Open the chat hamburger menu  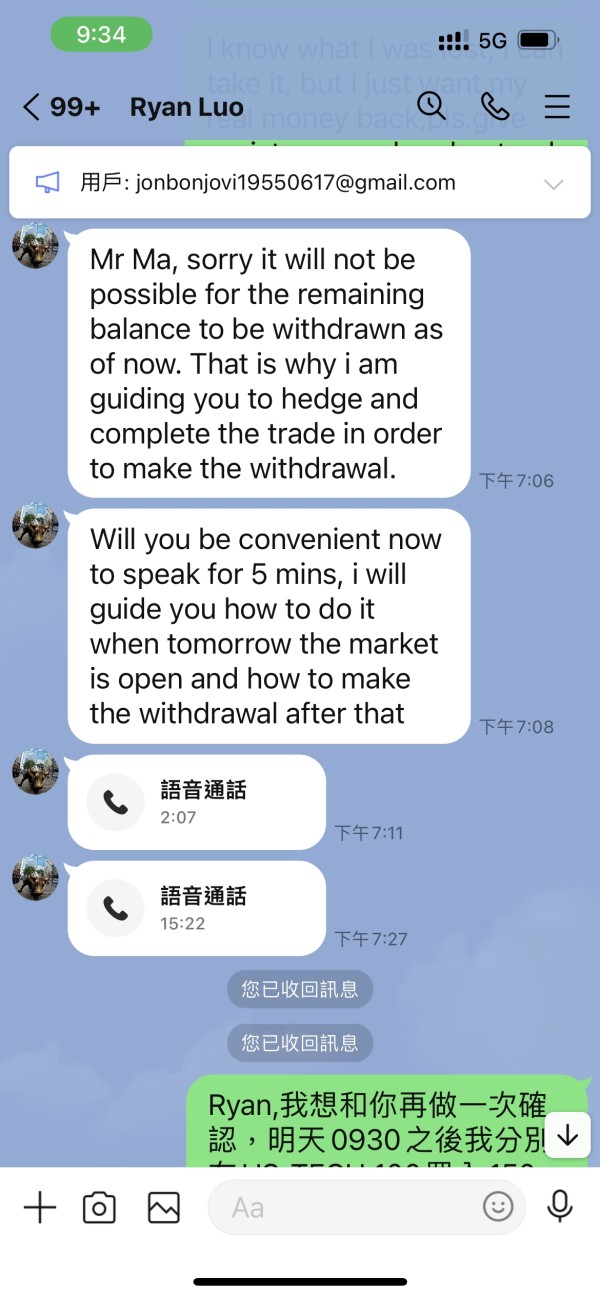pos(557,106)
